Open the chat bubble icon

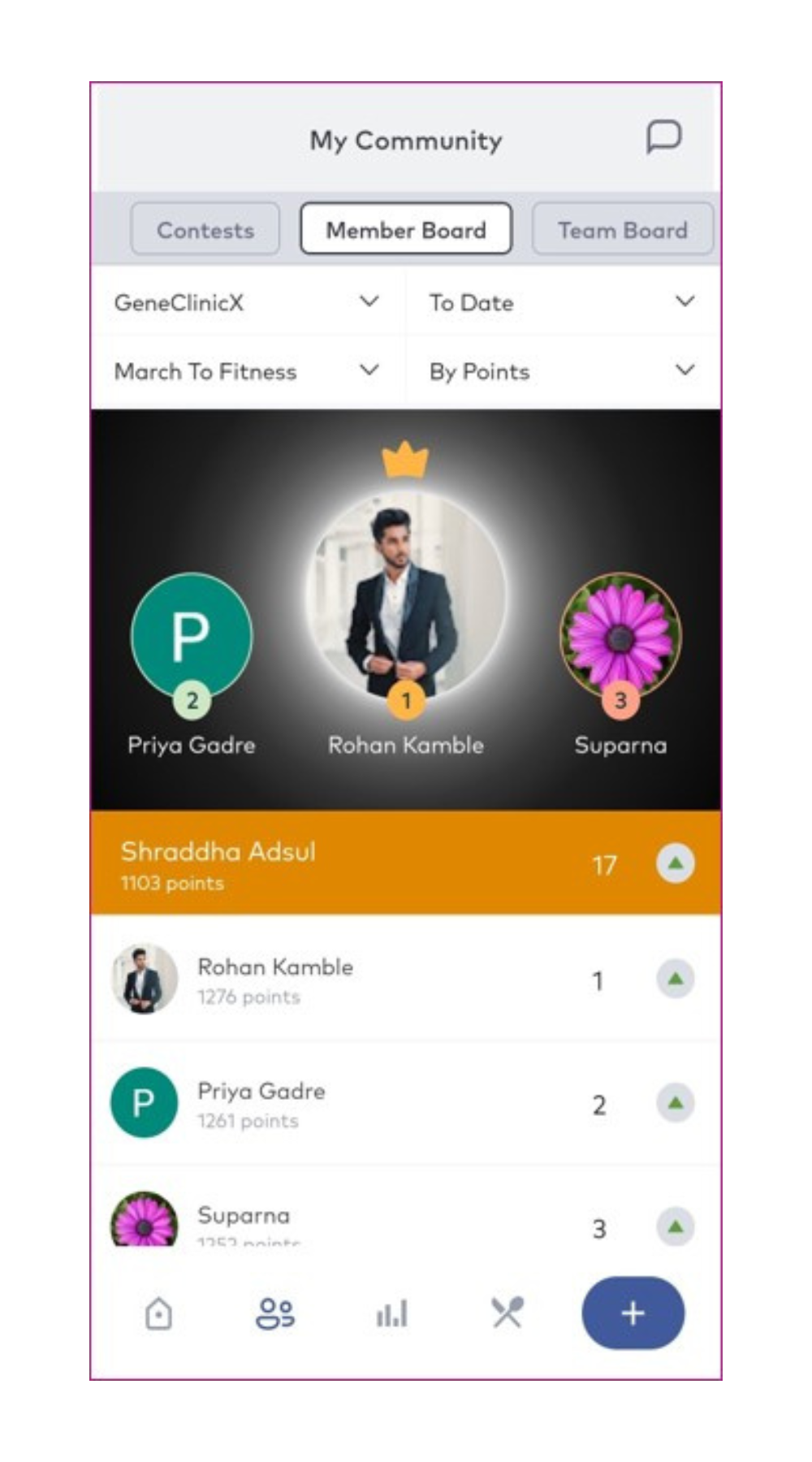(x=663, y=136)
